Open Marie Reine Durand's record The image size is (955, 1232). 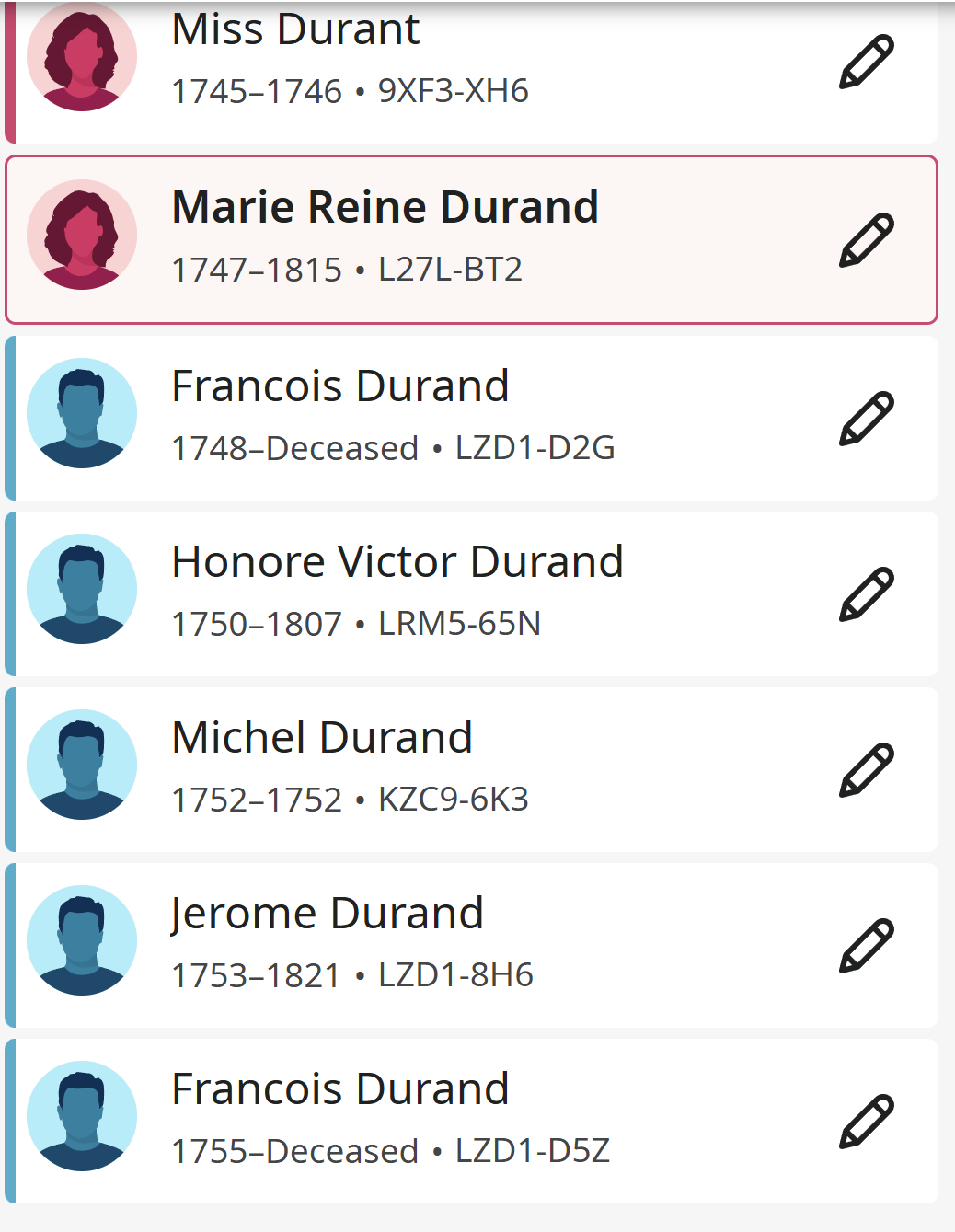click(x=471, y=239)
